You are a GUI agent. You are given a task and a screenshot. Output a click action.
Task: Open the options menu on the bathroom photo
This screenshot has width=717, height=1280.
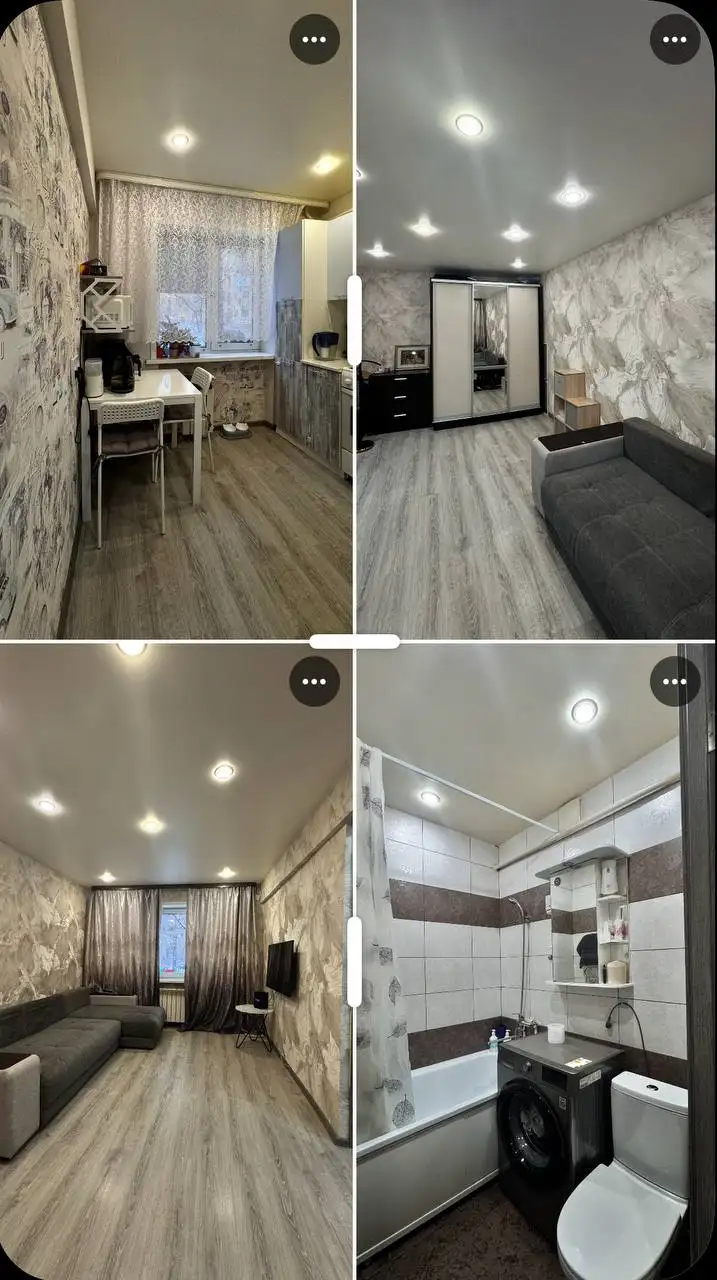[x=675, y=682]
